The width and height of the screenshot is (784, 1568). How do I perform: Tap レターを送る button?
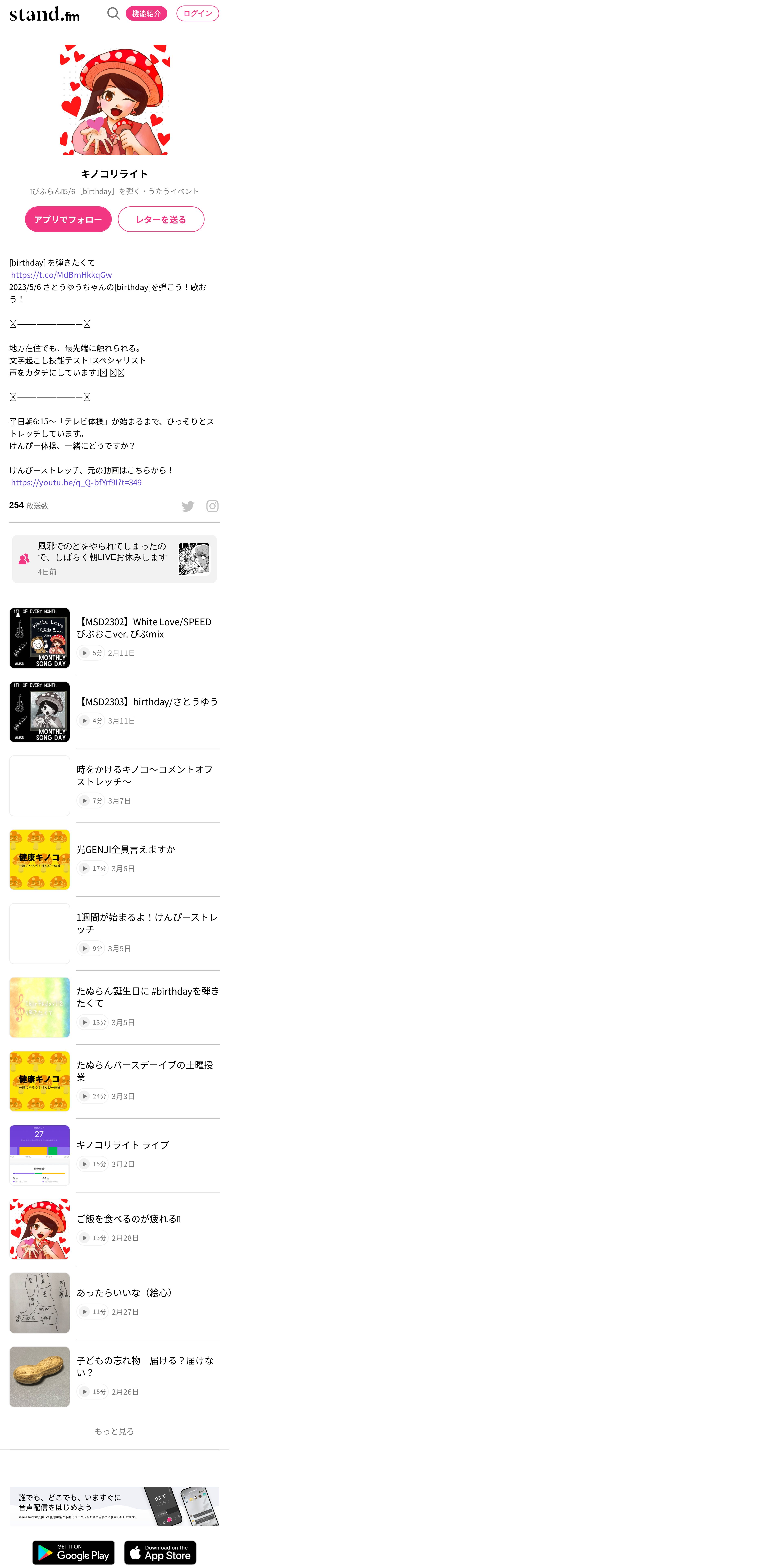[161, 219]
